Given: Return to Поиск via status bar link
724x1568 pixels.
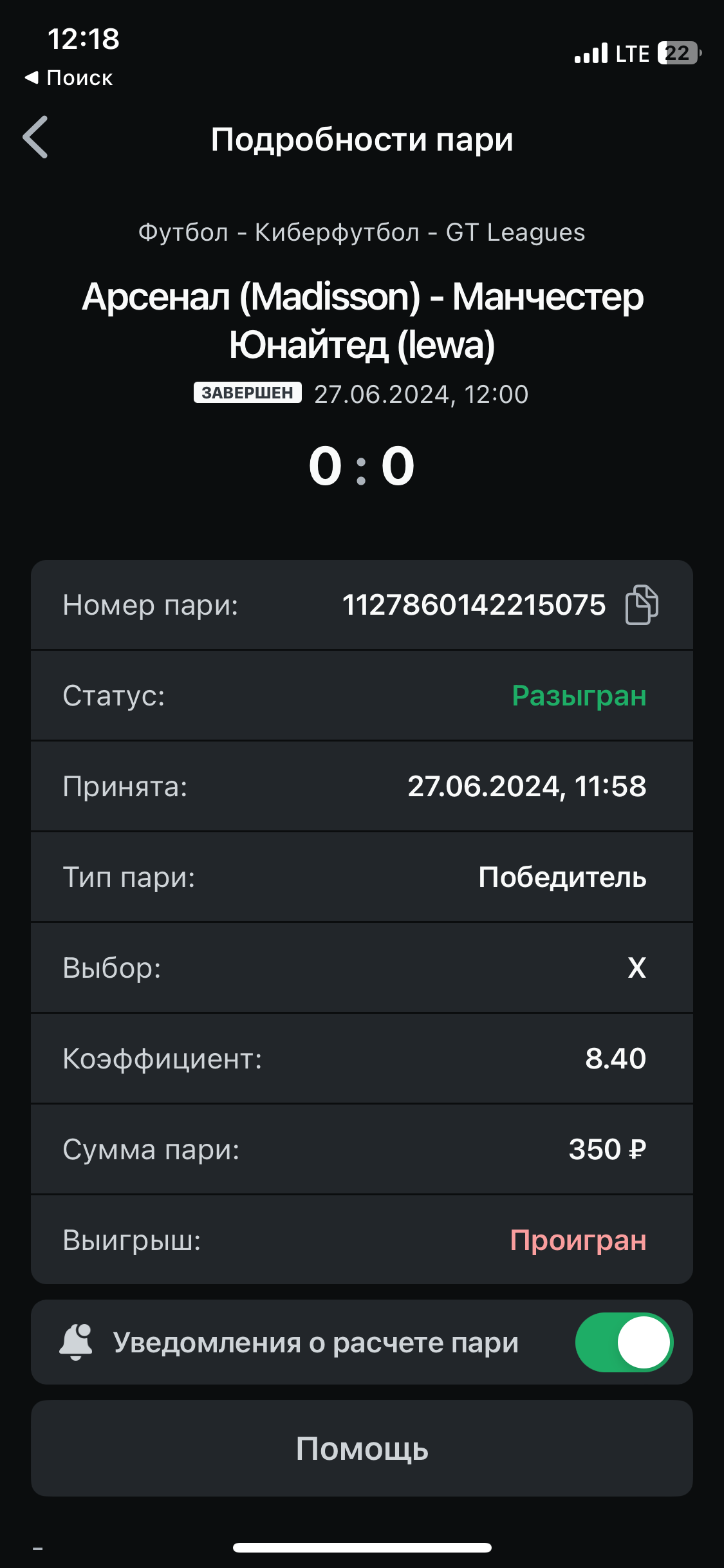Looking at the screenshot, I should pyautogui.click(x=70, y=78).
